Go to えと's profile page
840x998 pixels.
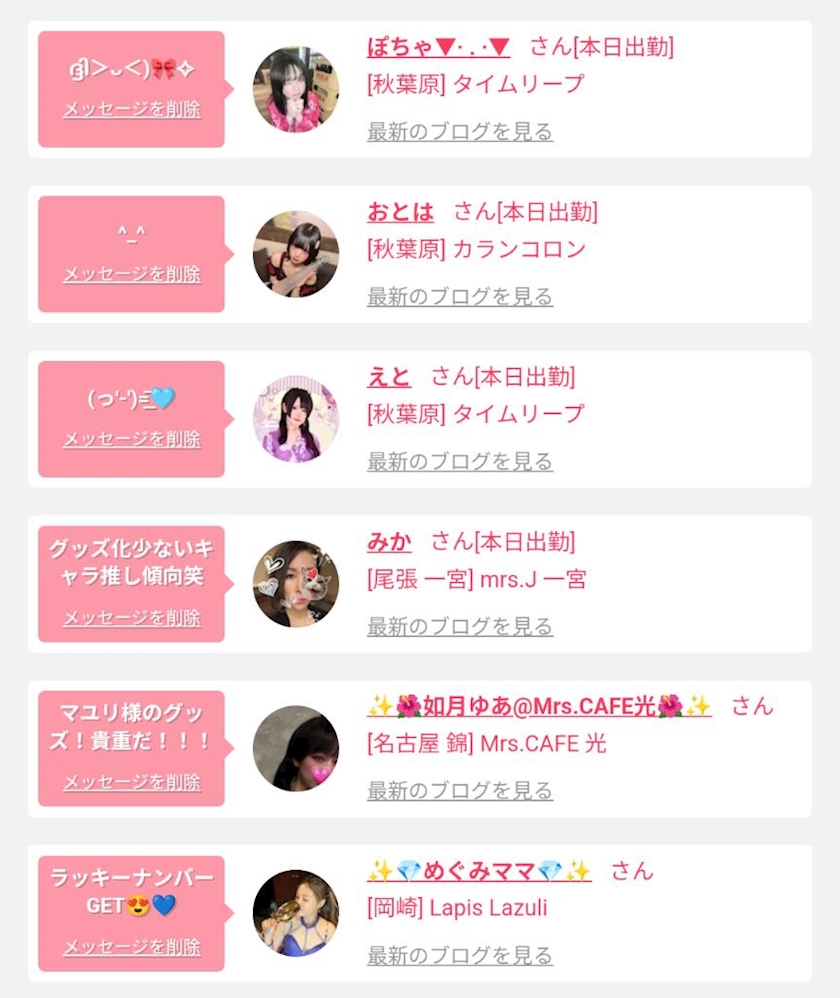(389, 376)
